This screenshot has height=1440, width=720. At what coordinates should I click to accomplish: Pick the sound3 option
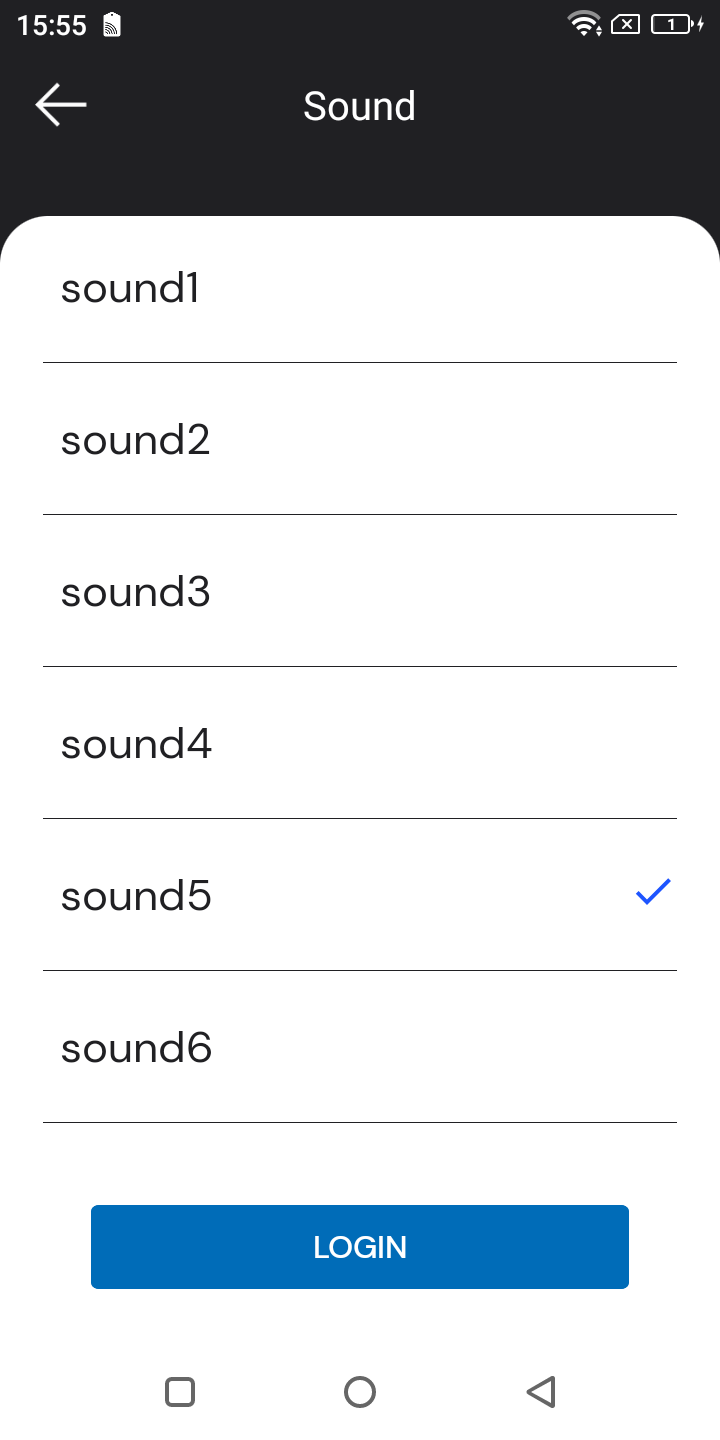(x=360, y=592)
